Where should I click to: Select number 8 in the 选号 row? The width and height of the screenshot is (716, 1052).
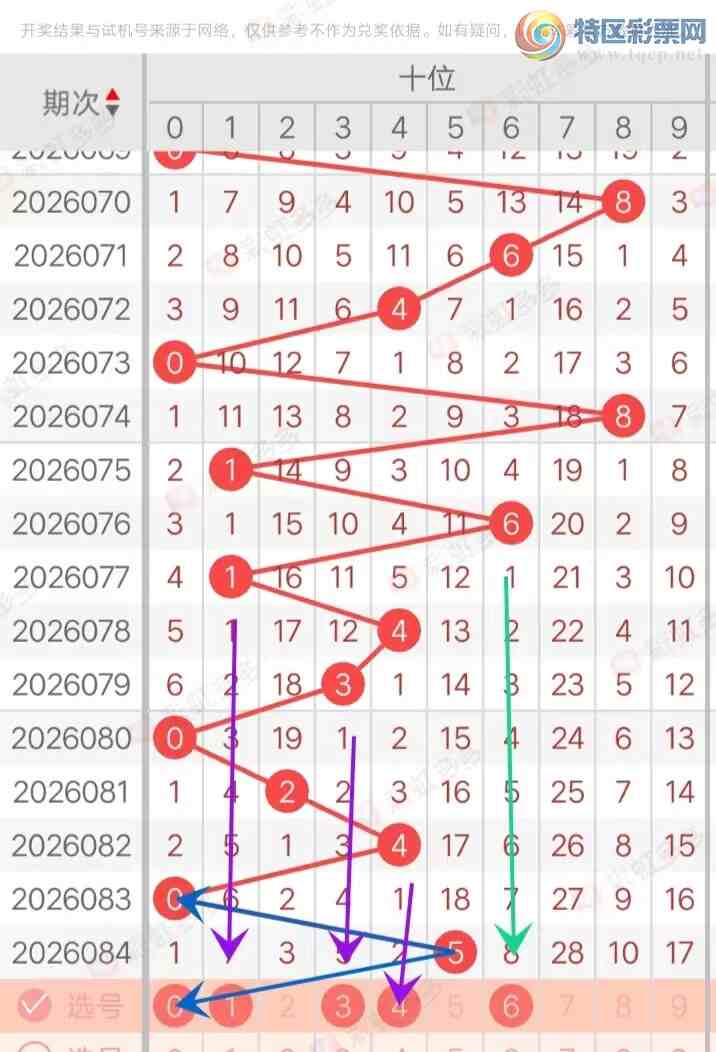tap(623, 1005)
